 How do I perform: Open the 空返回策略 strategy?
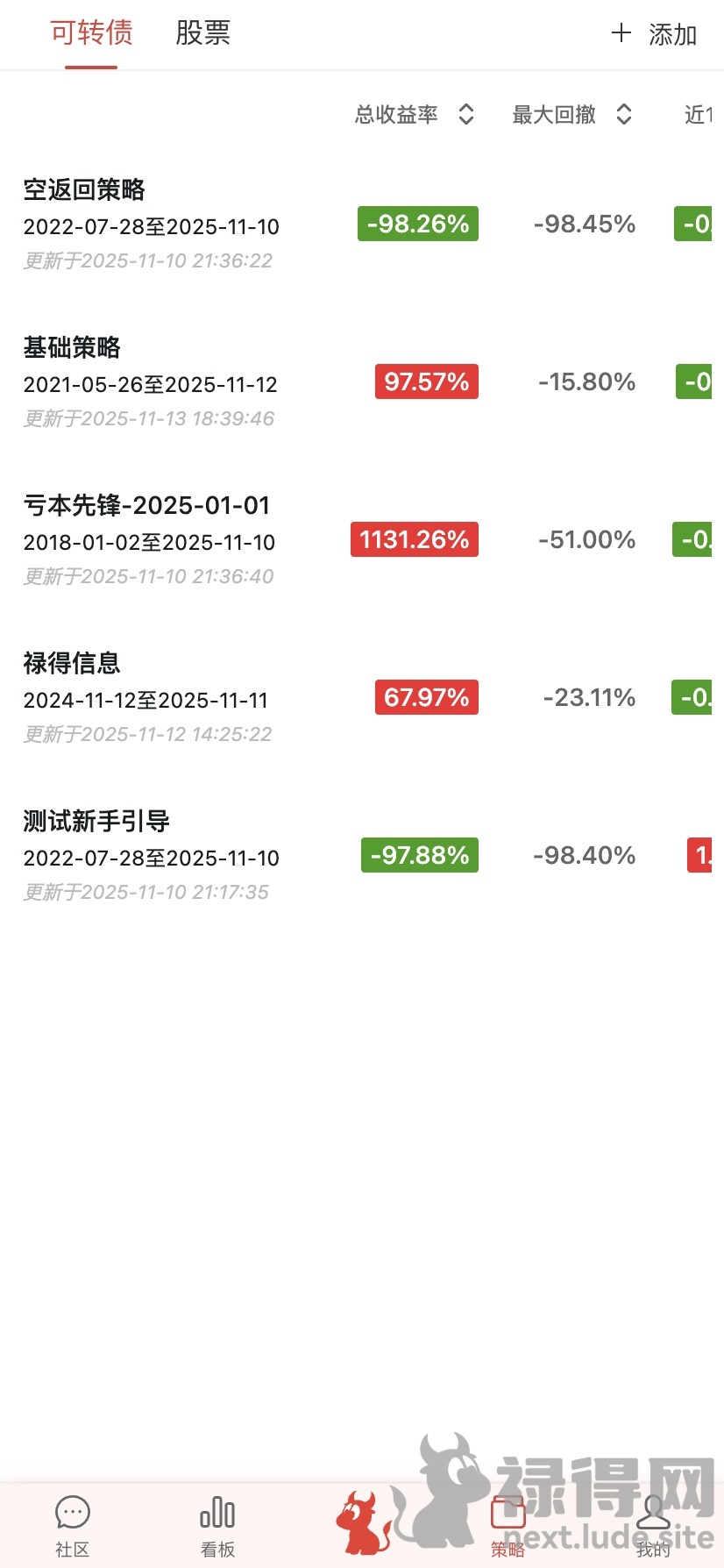pyautogui.click(x=84, y=189)
